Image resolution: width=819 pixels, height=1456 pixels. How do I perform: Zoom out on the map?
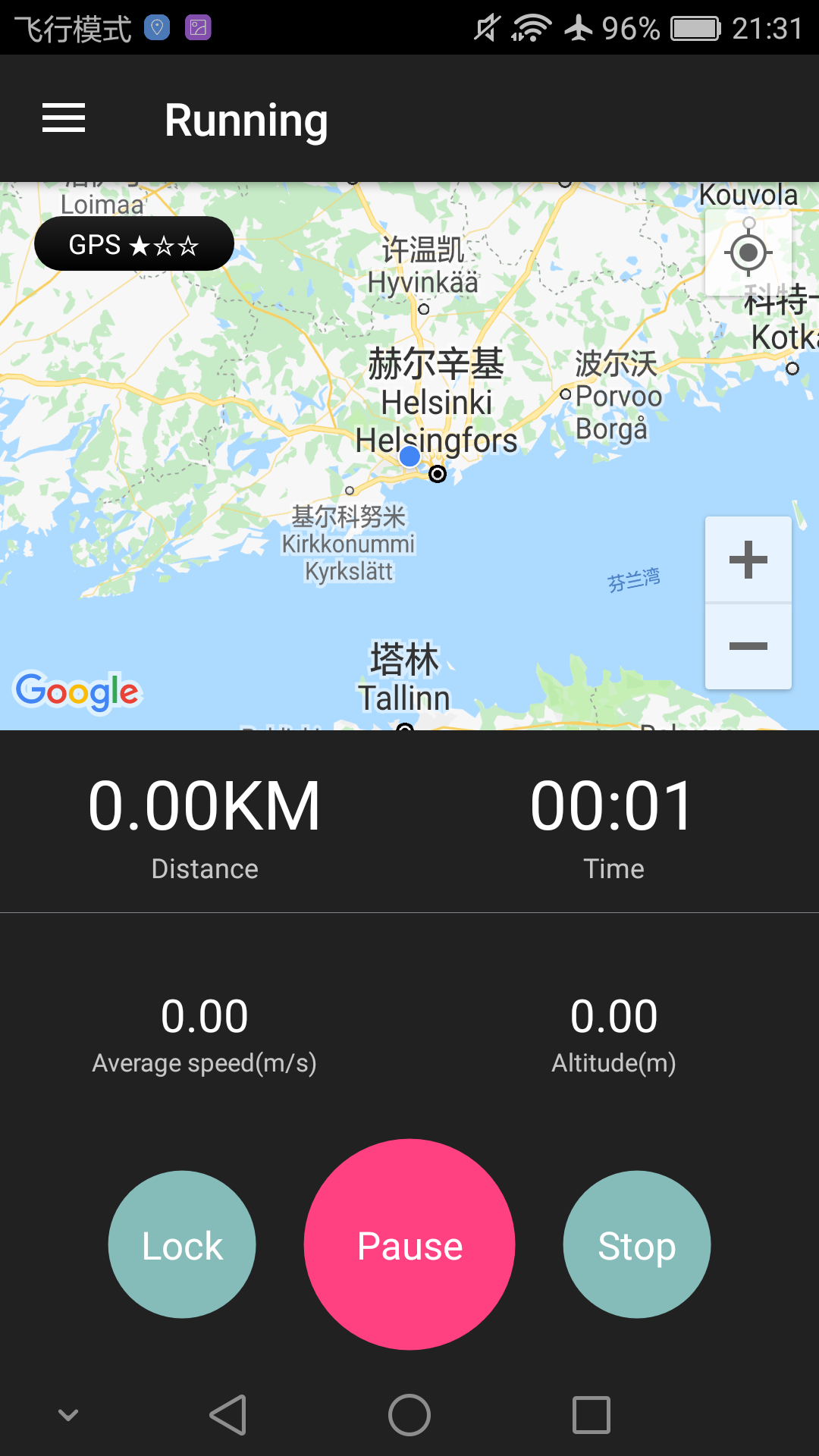[x=748, y=646]
